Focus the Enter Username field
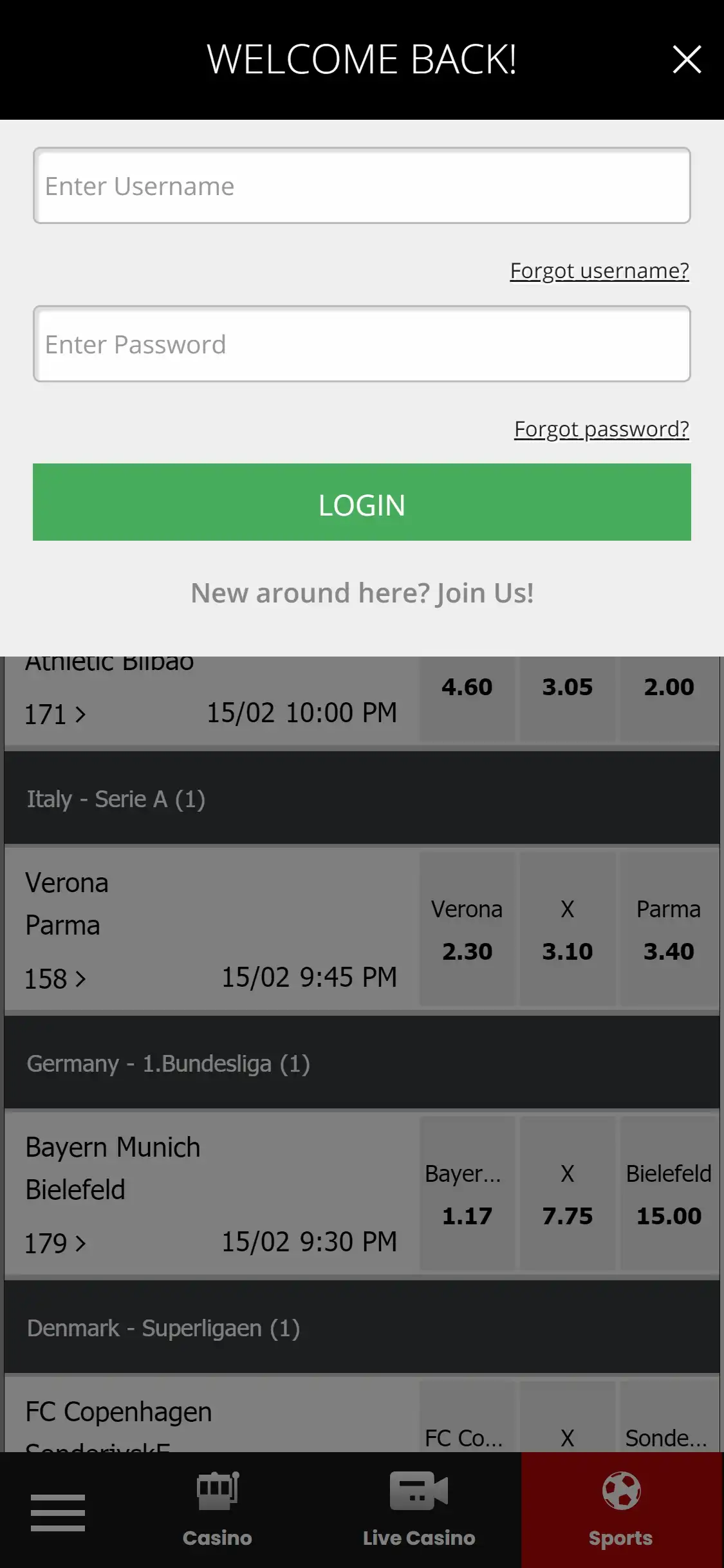 (x=362, y=186)
